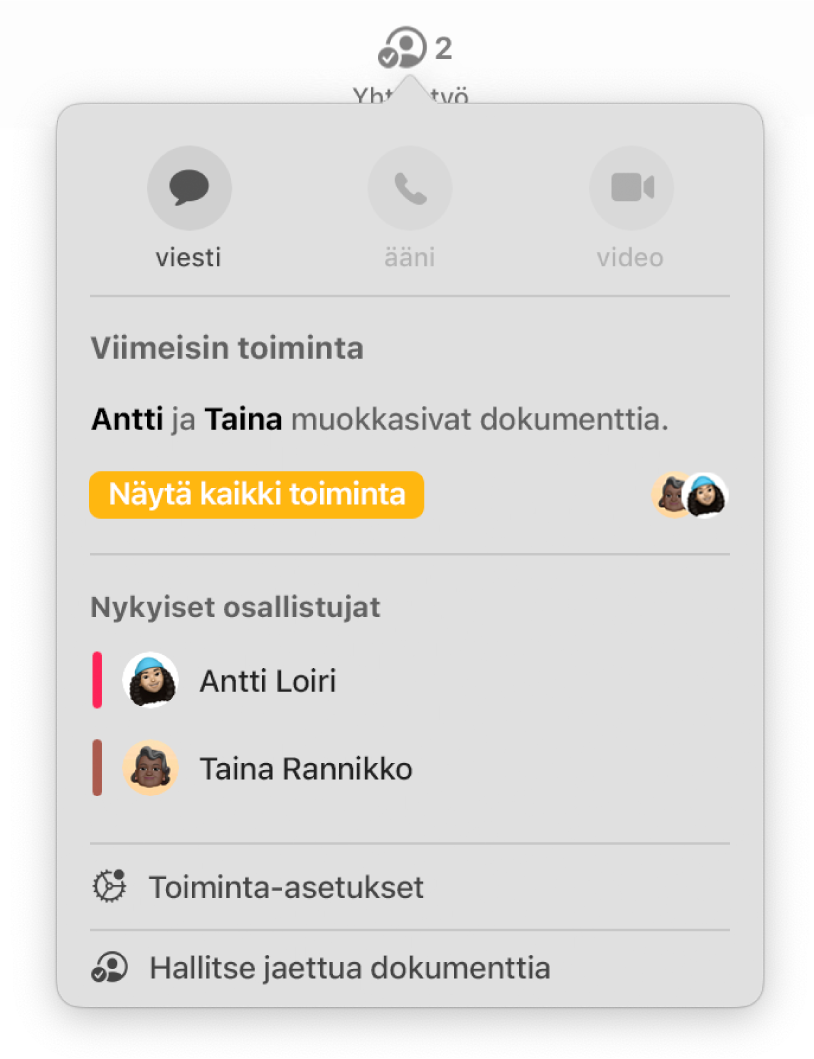Screen dimensions: 814x1059
Task: Click the video call icon
Action: 630,187
